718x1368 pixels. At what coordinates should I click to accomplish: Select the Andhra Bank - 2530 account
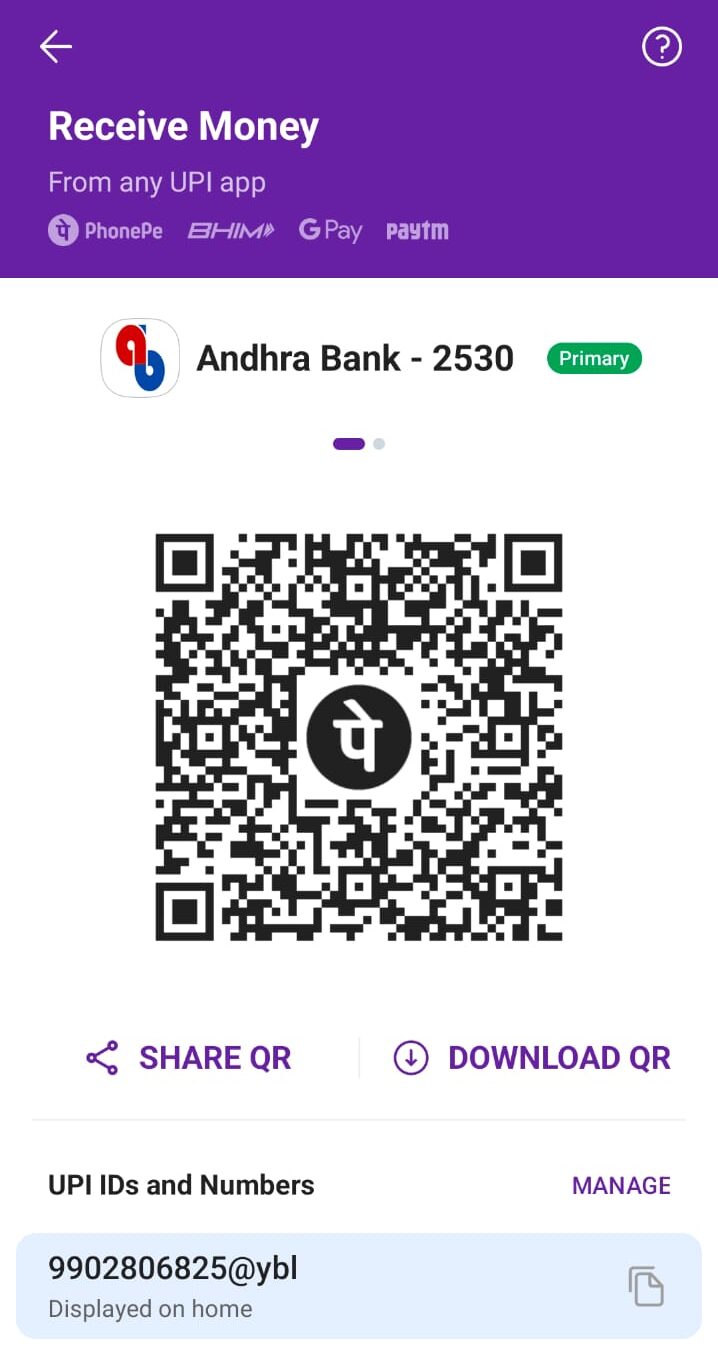[x=354, y=358]
